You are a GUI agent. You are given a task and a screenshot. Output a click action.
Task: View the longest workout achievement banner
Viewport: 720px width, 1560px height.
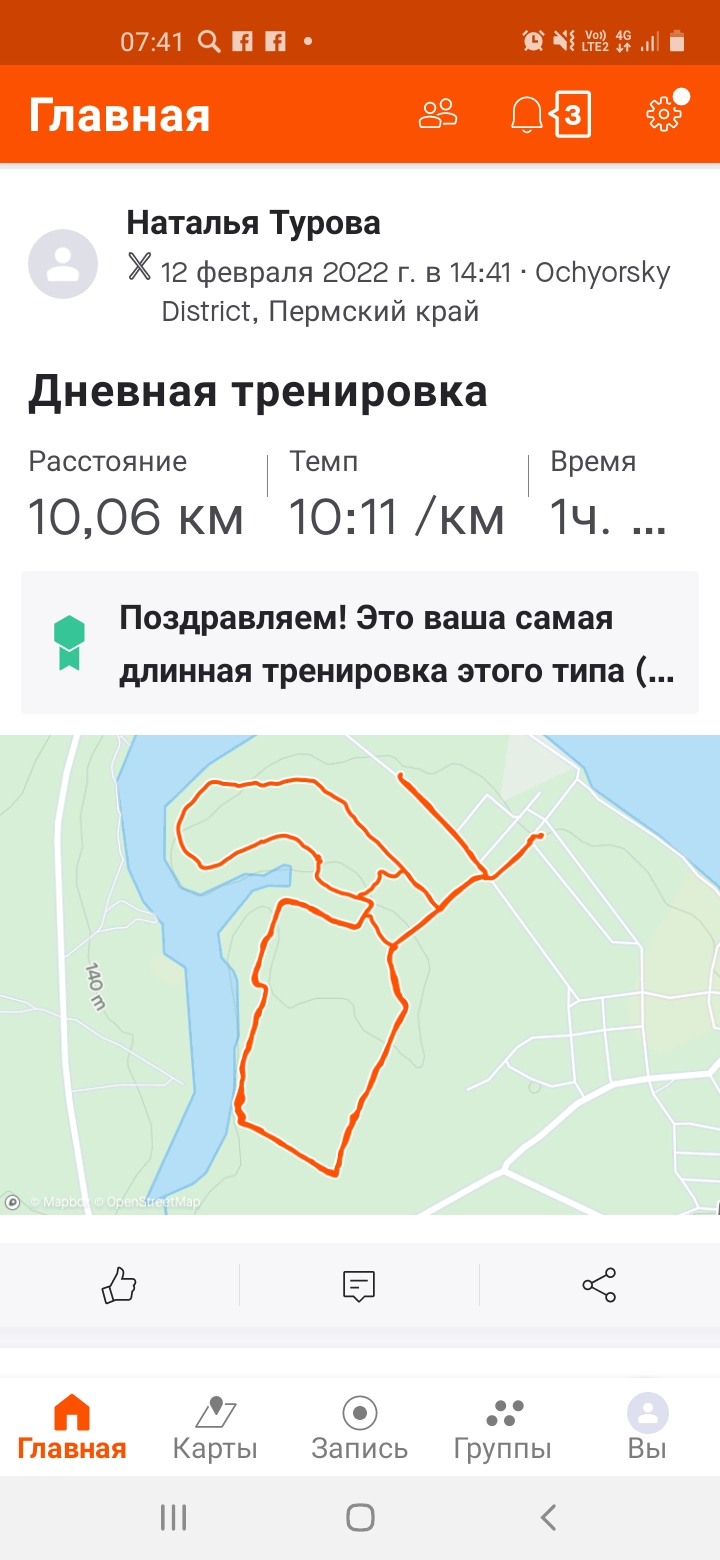pyautogui.click(x=360, y=643)
